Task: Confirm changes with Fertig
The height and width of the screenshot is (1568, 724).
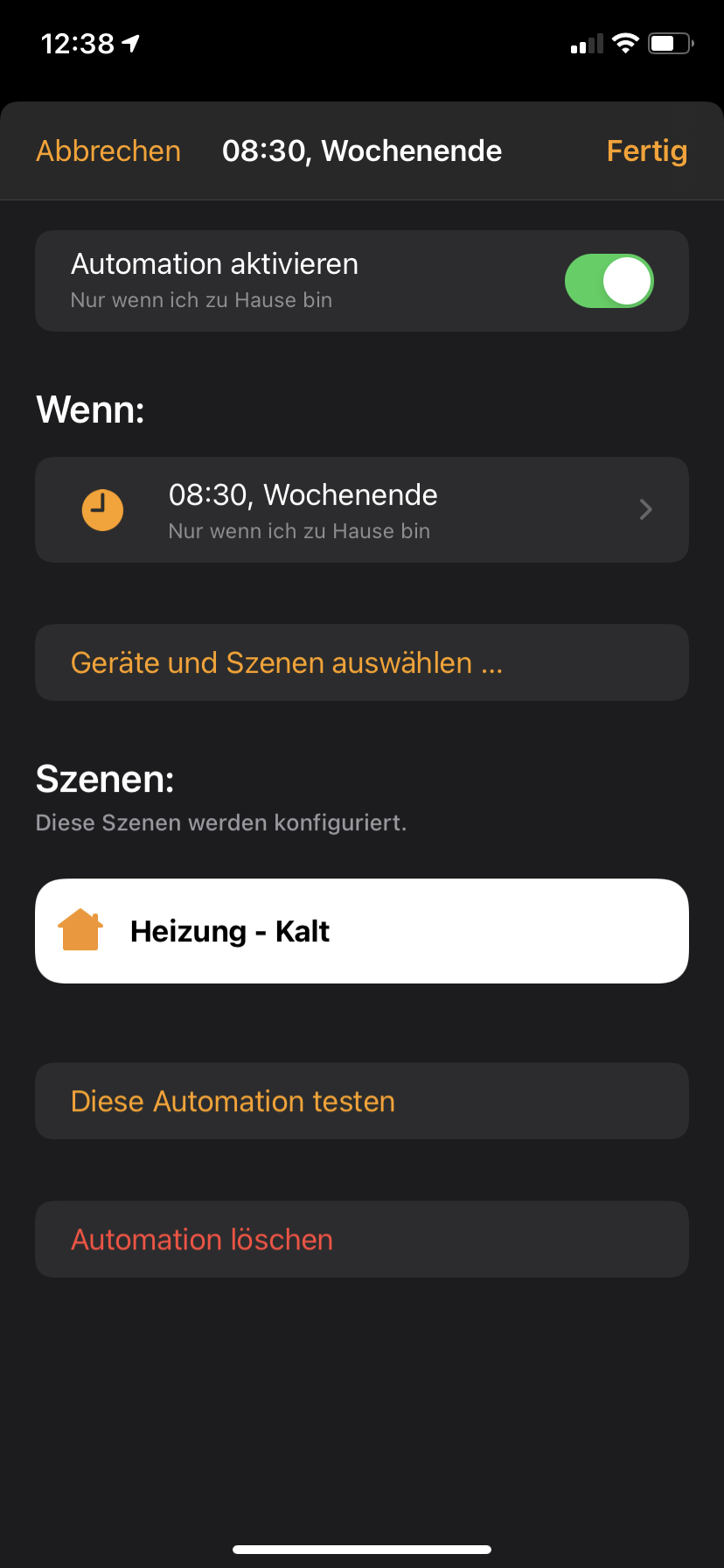Action: [x=646, y=151]
